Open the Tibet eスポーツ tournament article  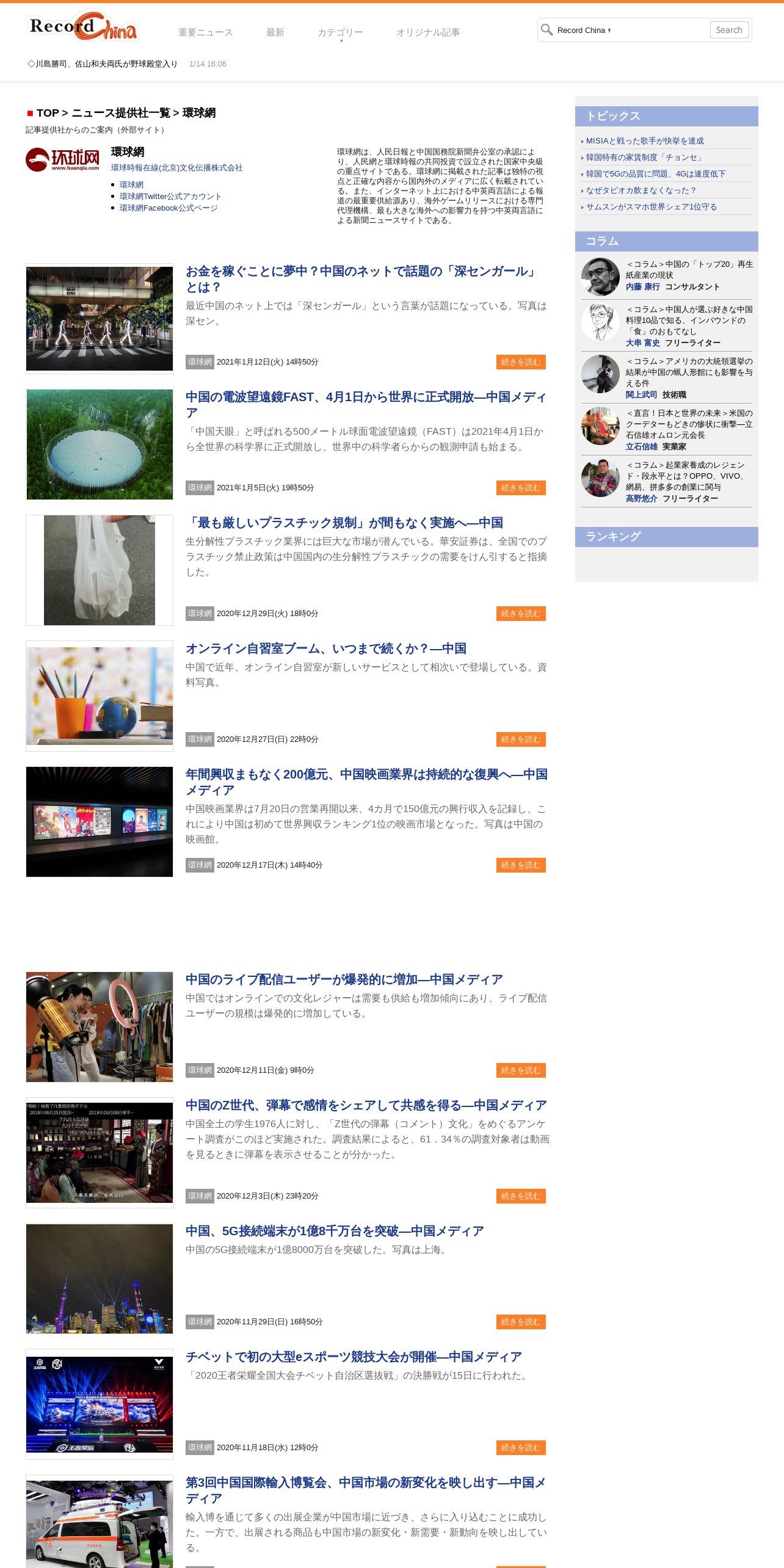(354, 1357)
